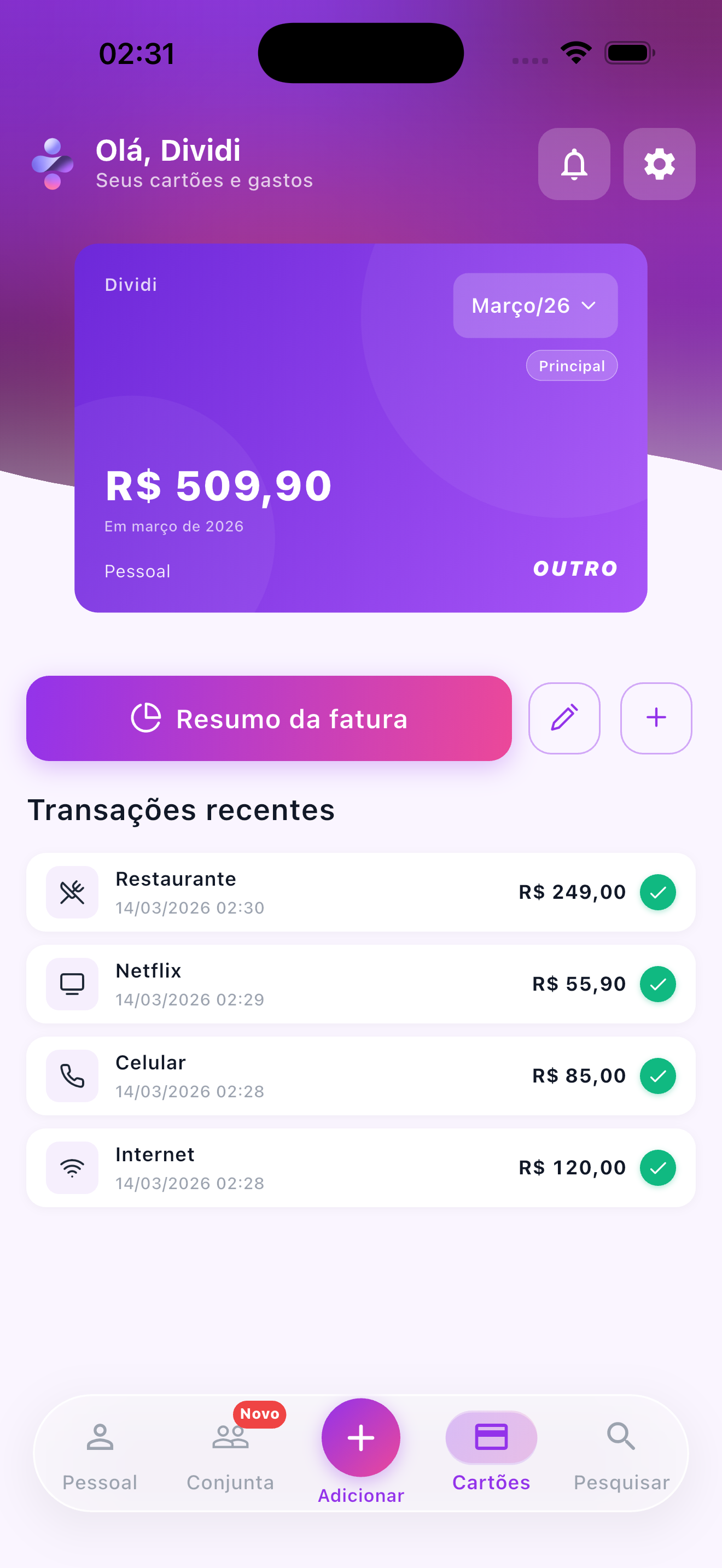Click the plus button to add a card

pos(656,718)
